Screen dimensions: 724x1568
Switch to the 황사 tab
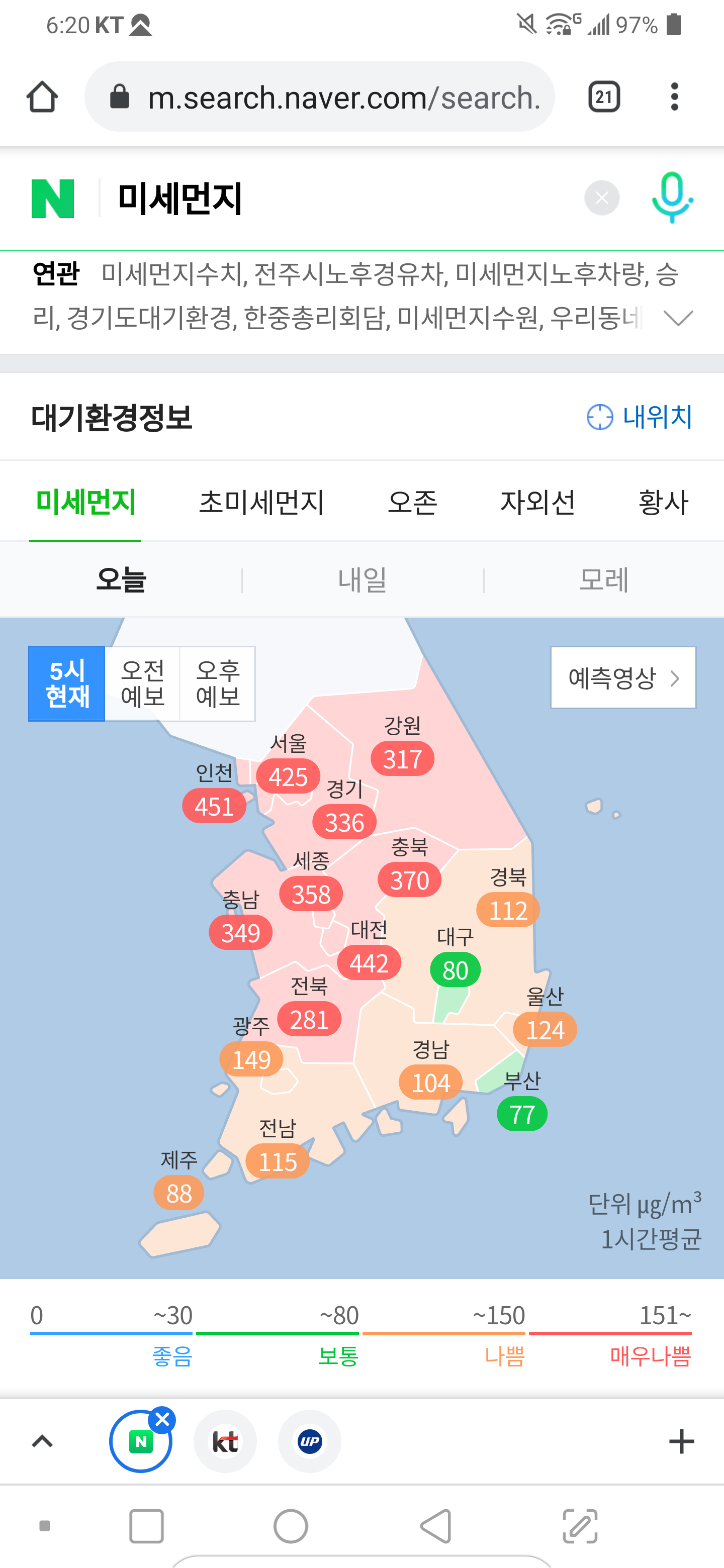tap(663, 502)
